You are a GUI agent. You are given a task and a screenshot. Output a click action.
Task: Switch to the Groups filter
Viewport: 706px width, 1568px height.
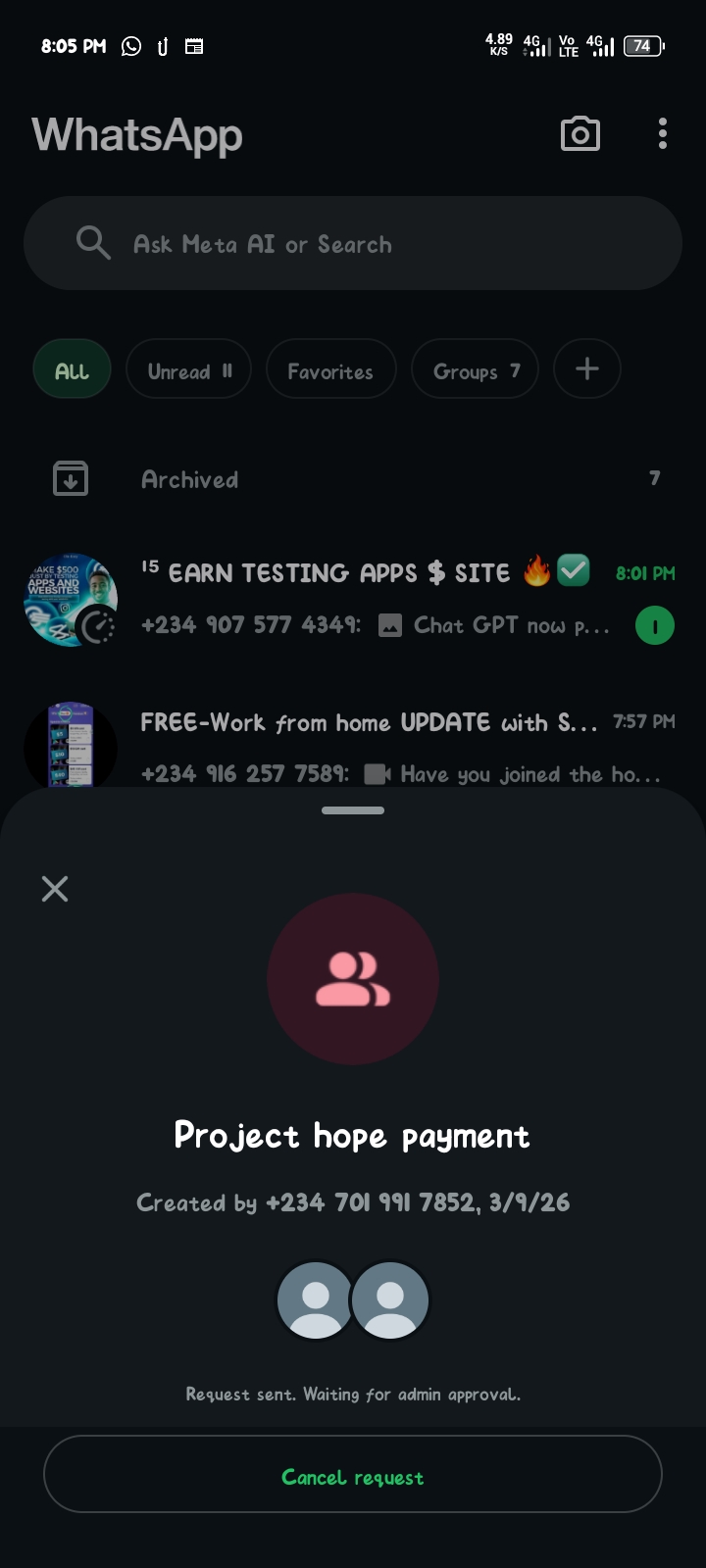[x=475, y=369]
